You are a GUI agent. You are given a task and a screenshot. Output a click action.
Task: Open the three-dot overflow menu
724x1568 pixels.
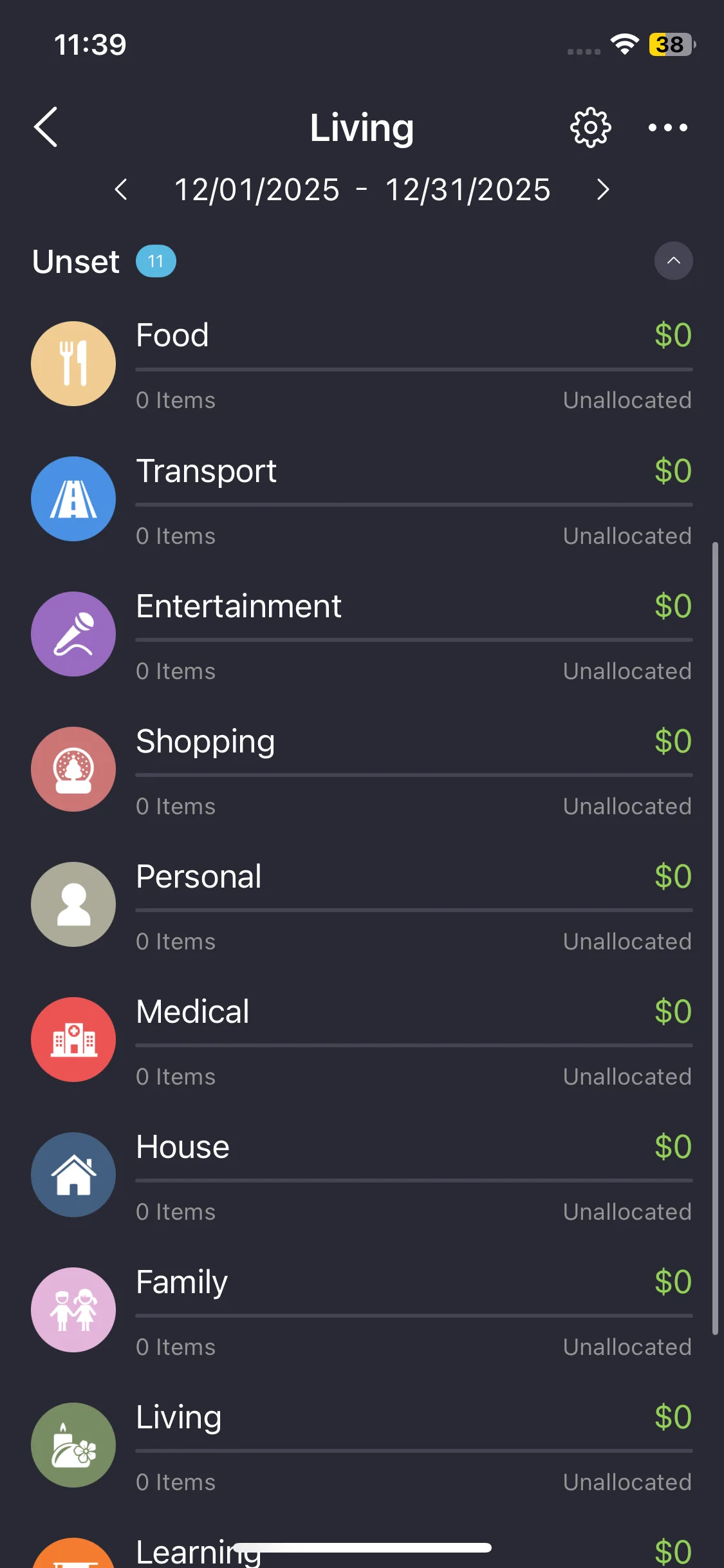click(x=667, y=127)
